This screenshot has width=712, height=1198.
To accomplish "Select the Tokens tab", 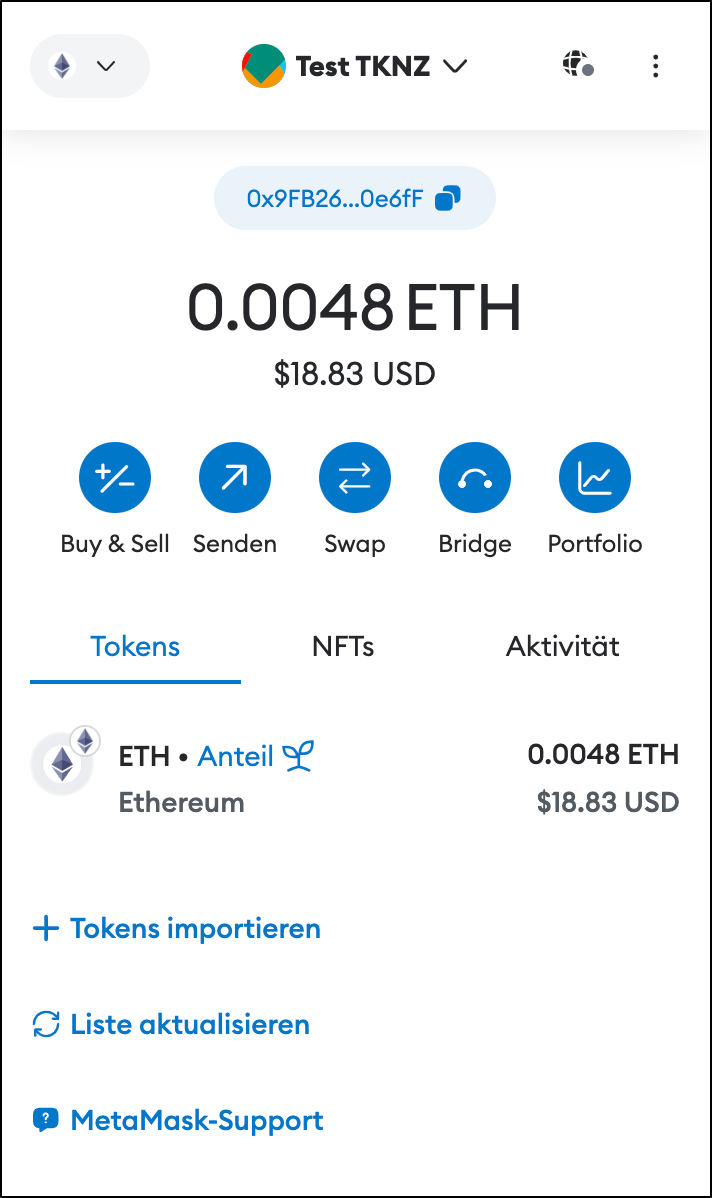I will (135, 647).
